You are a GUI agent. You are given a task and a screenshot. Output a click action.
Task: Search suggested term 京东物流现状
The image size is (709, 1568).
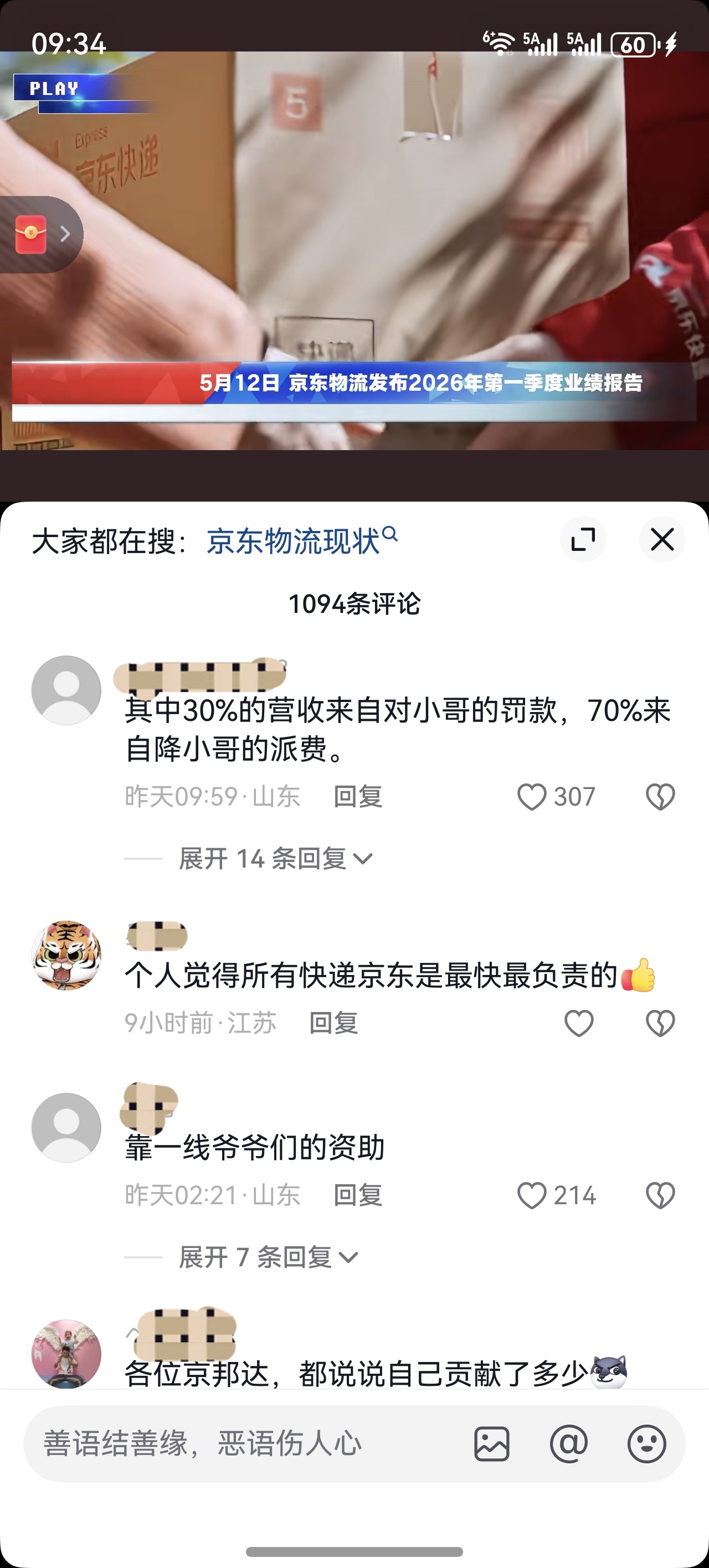(x=302, y=540)
